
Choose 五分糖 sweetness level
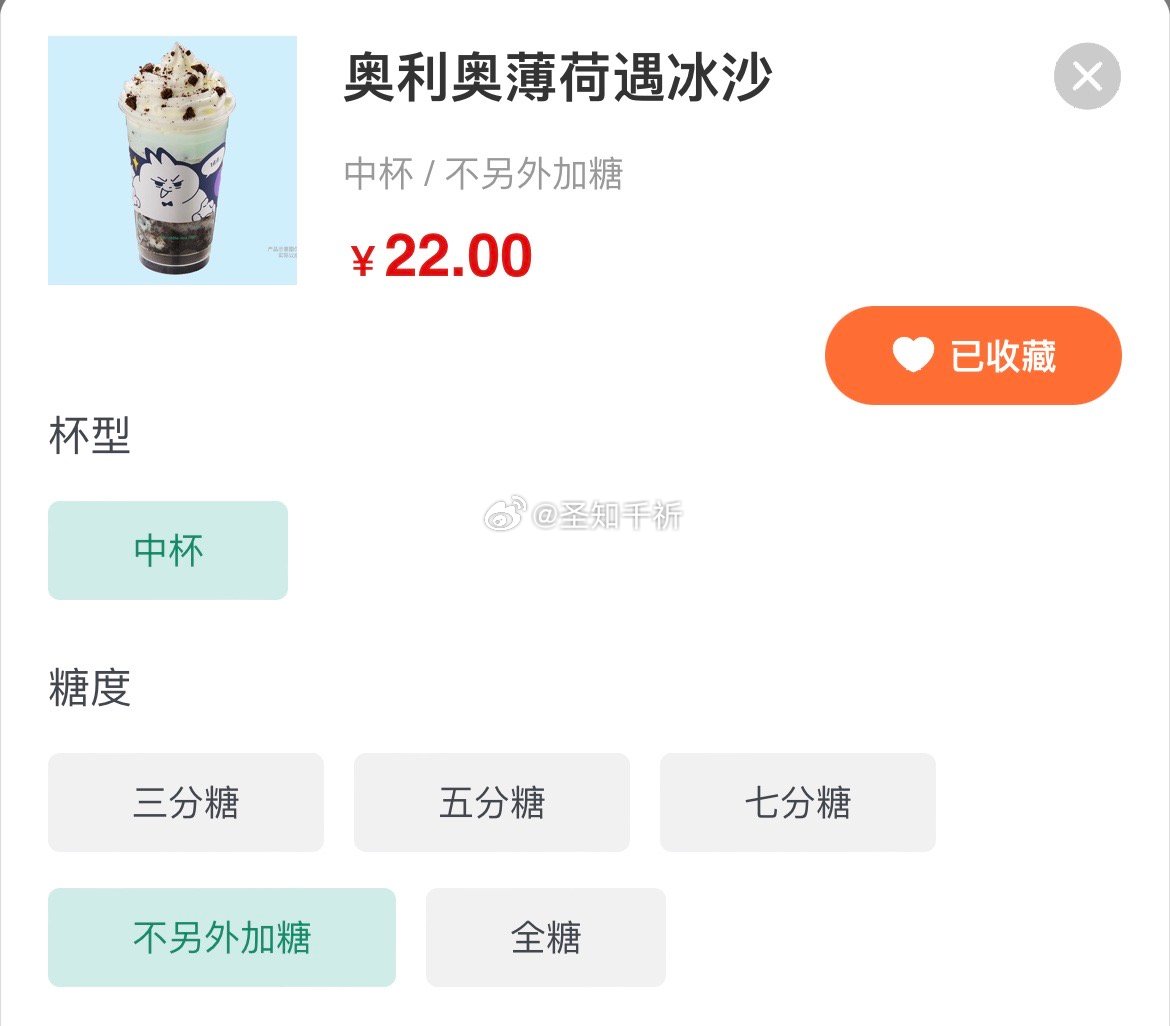coord(492,802)
